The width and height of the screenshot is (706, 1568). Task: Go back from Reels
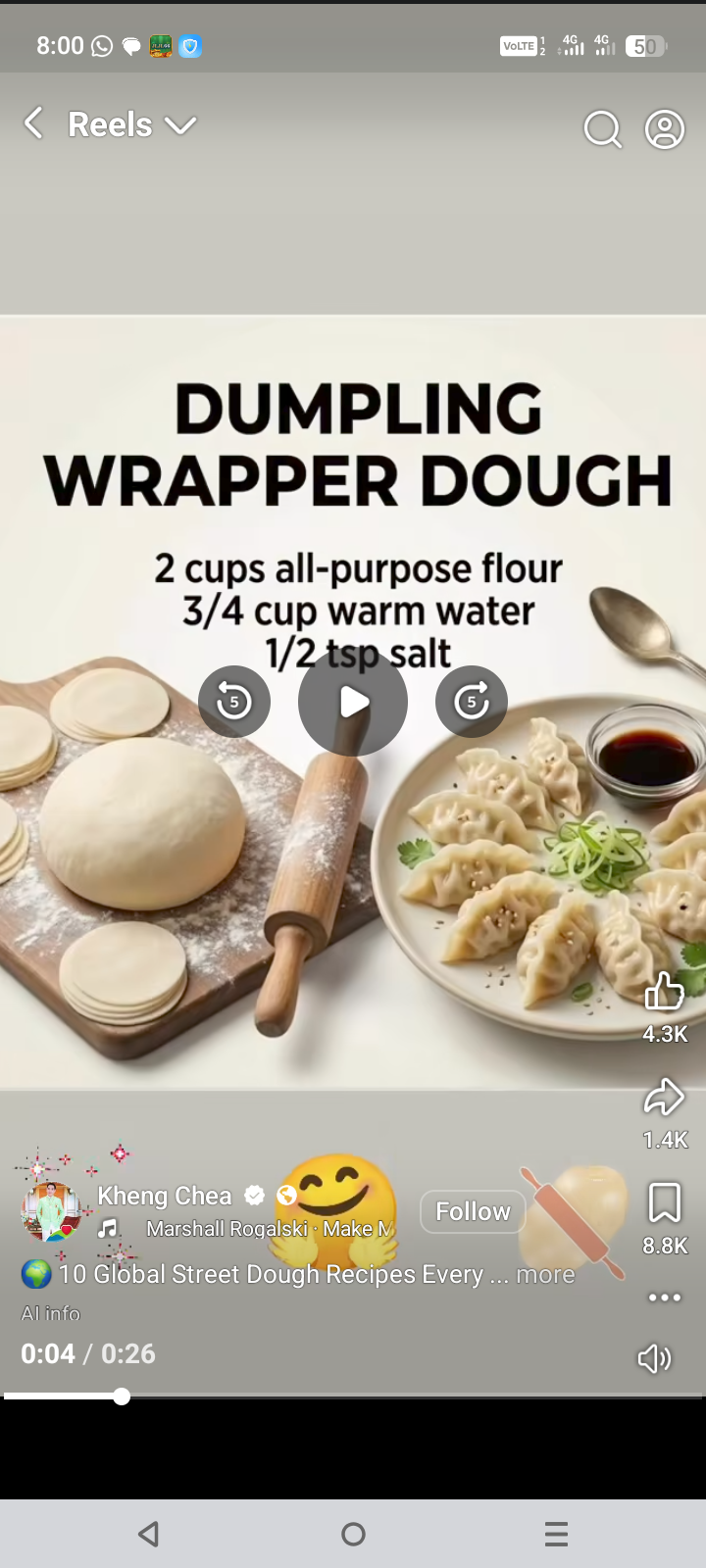(x=33, y=124)
